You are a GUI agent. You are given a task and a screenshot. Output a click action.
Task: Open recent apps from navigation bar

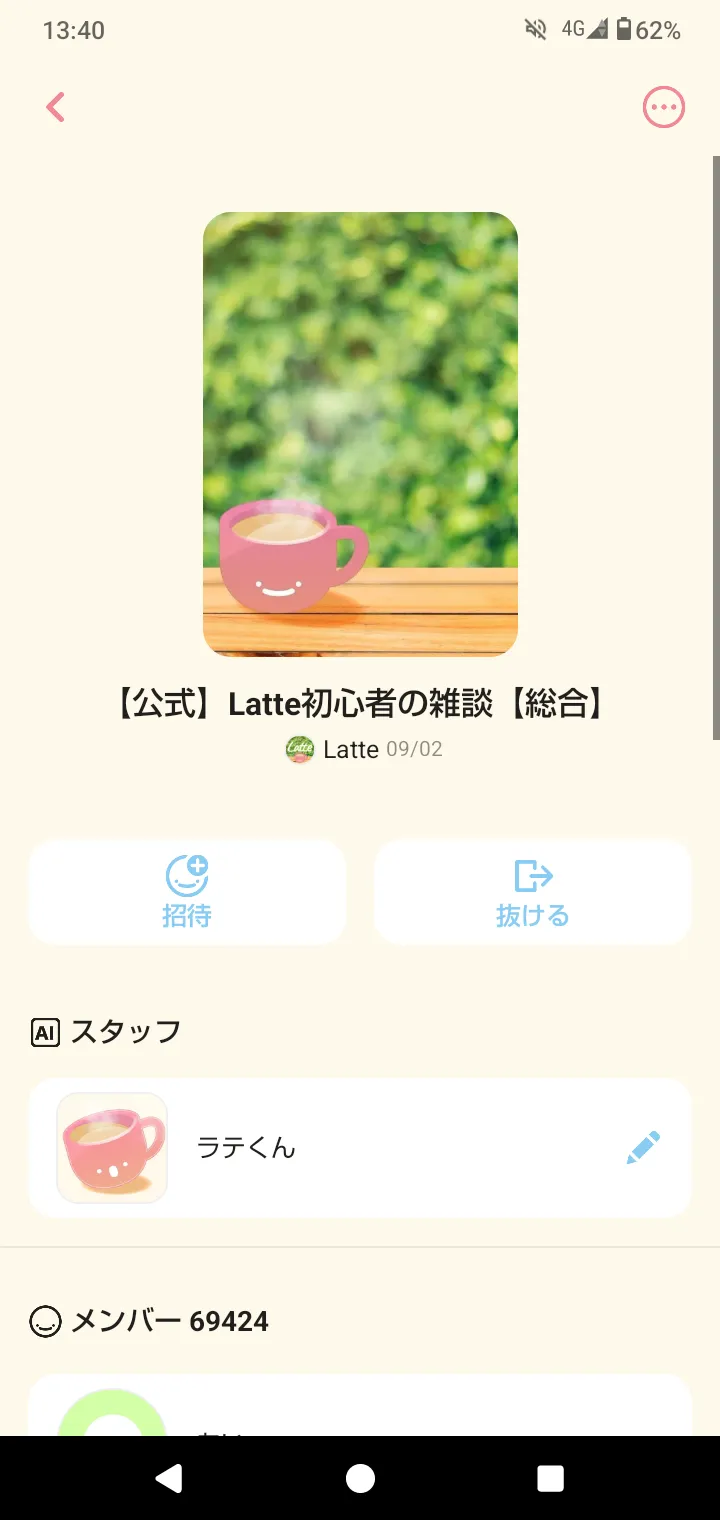pyautogui.click(x=550, y=1478)
